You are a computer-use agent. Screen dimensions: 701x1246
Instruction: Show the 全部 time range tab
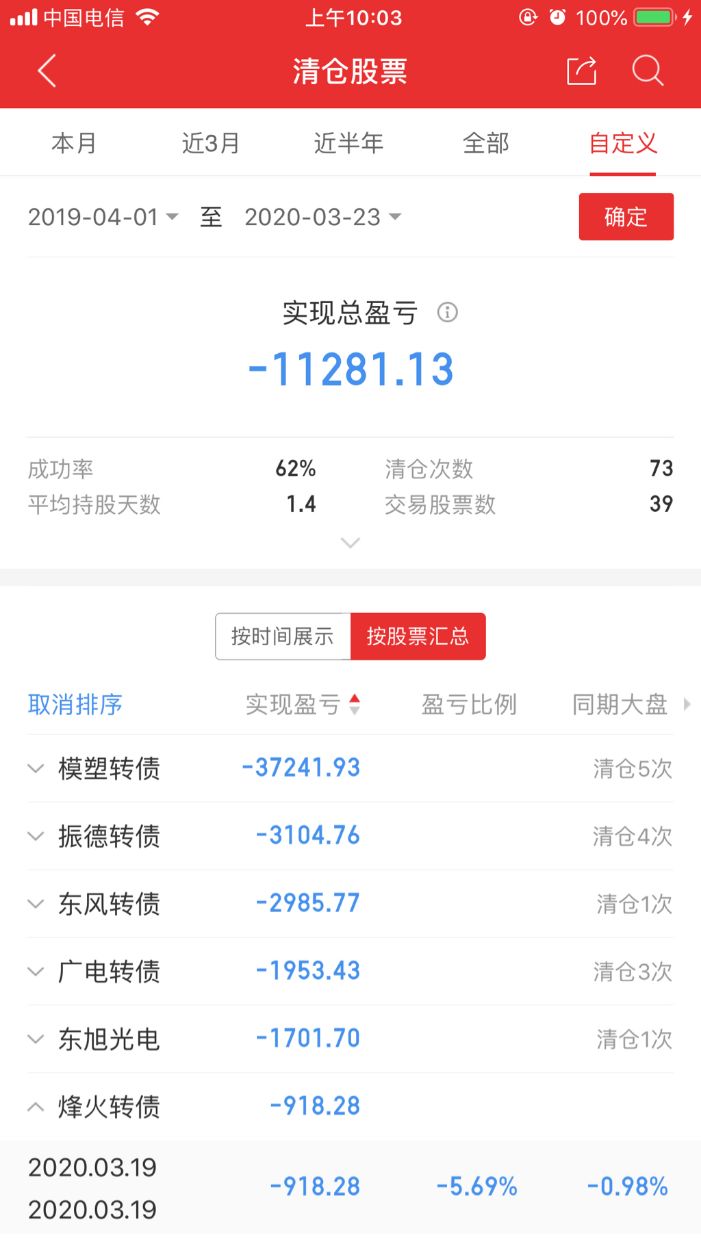tap(486, 143)
